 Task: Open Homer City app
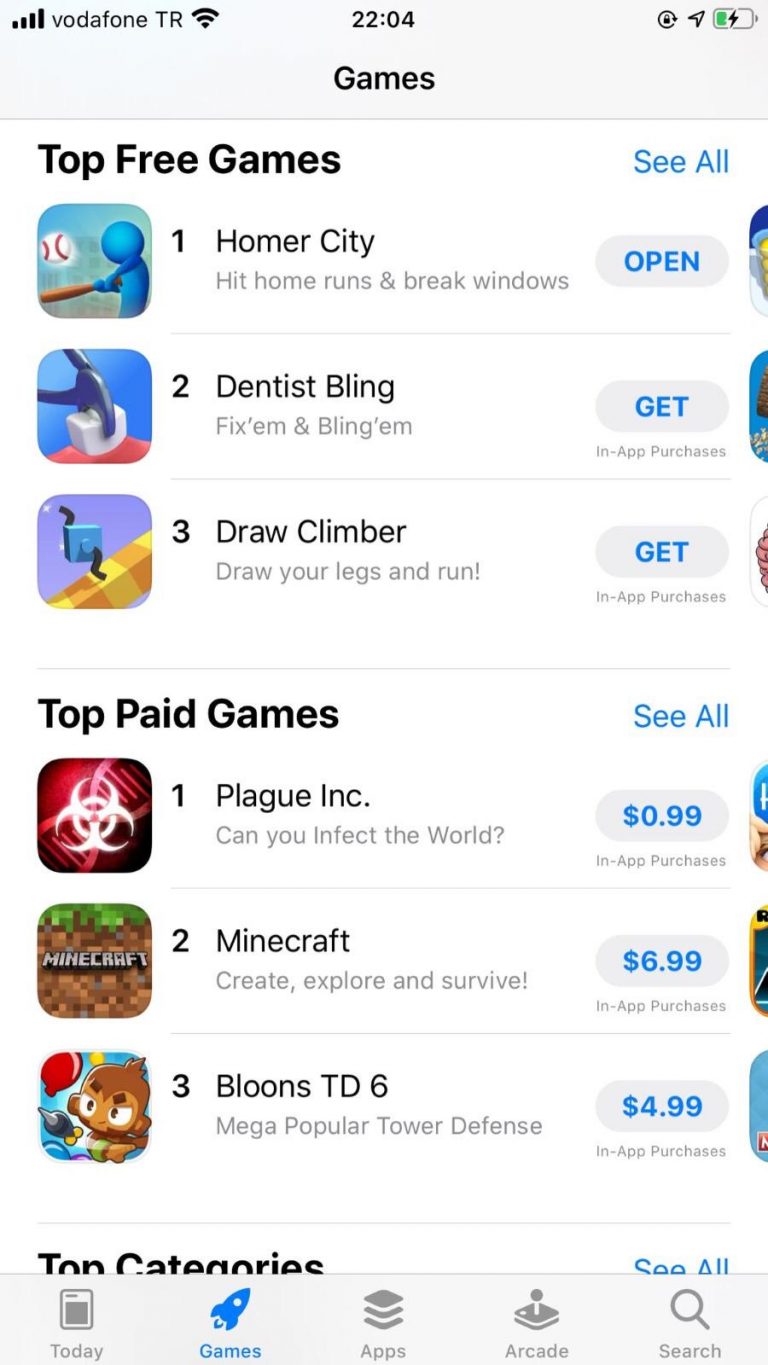[661, 261]
